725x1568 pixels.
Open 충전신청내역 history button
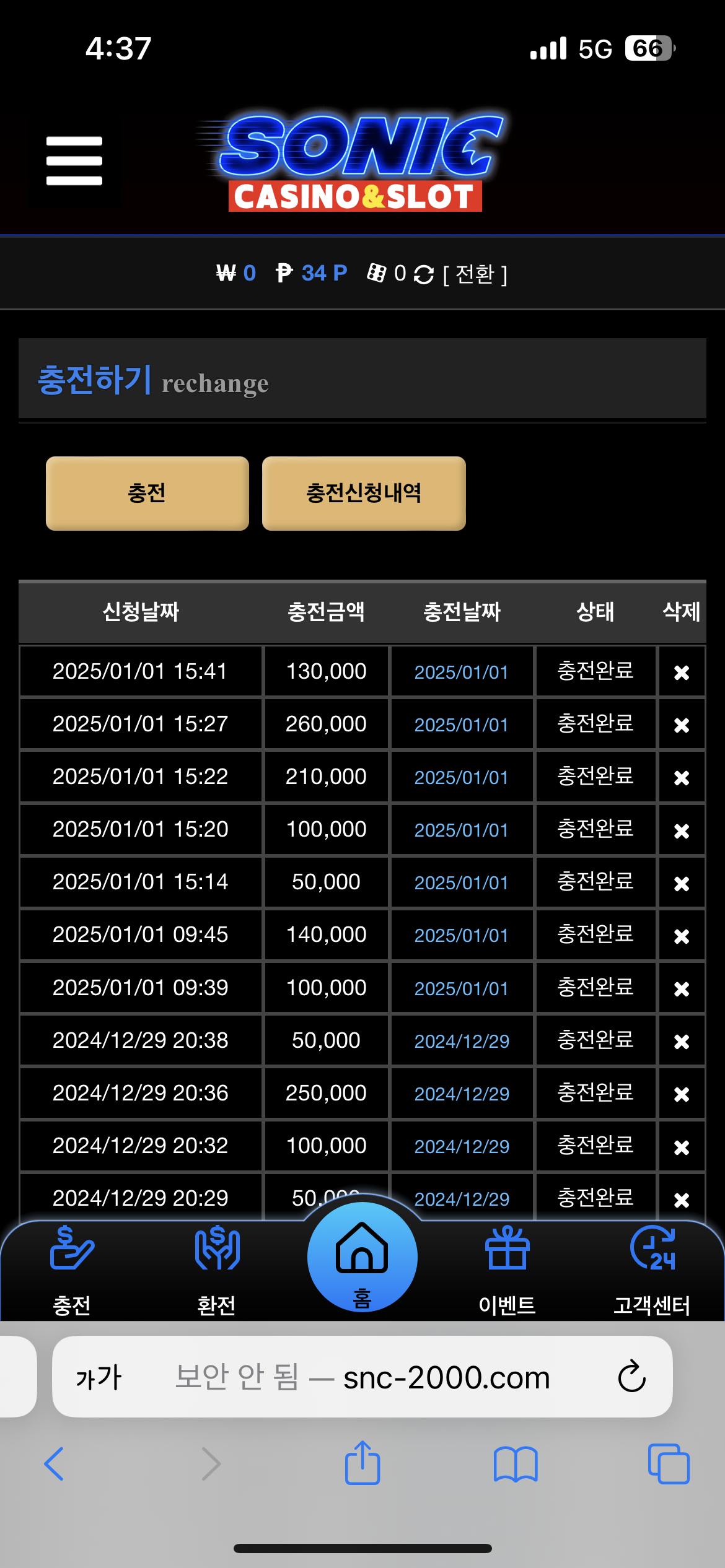(x=364, y=493)
